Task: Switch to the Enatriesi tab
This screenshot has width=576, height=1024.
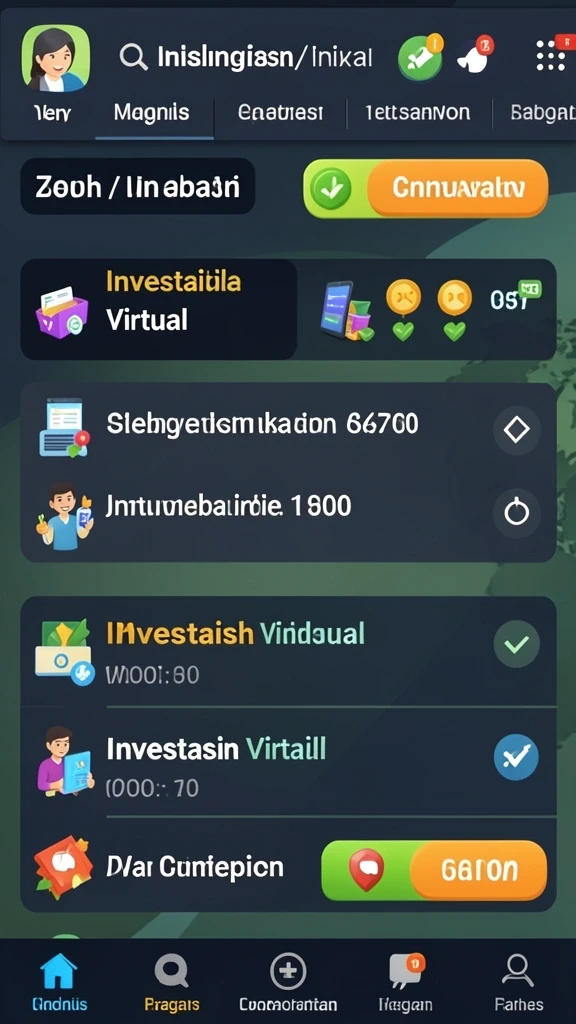Action: click(x=280, y=112)
